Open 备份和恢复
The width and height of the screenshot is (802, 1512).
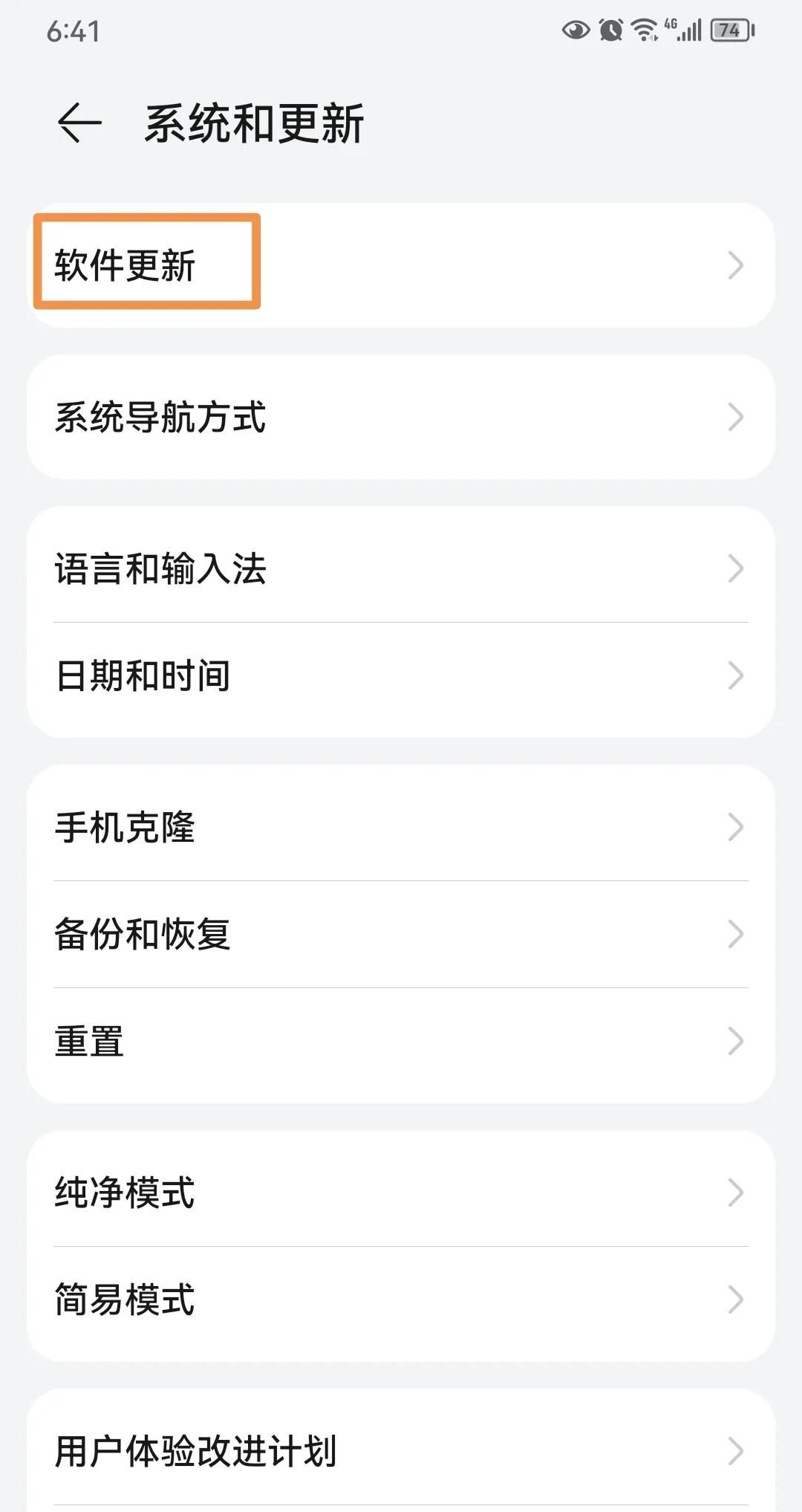(401, 934)
